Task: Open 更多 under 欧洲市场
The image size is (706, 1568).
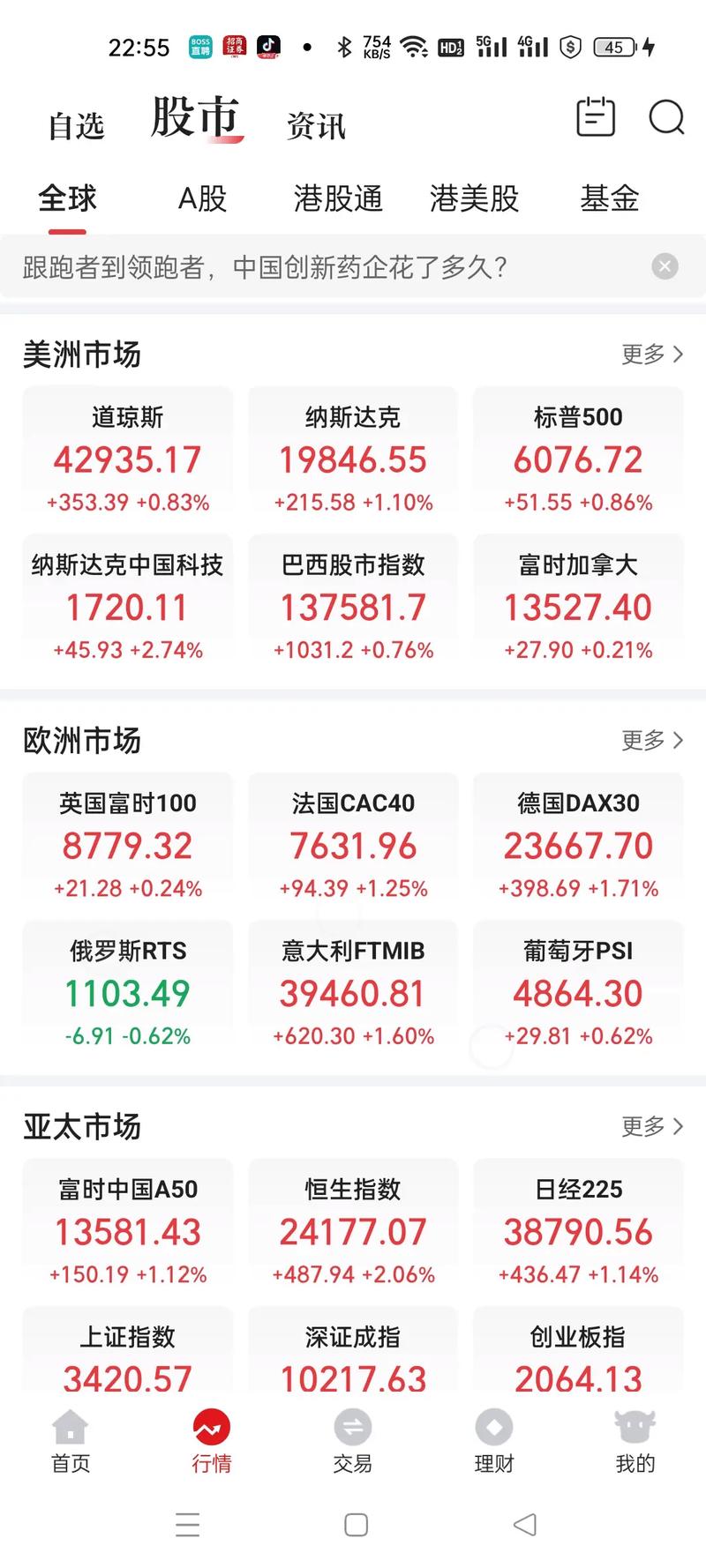Action: [651, 741]
